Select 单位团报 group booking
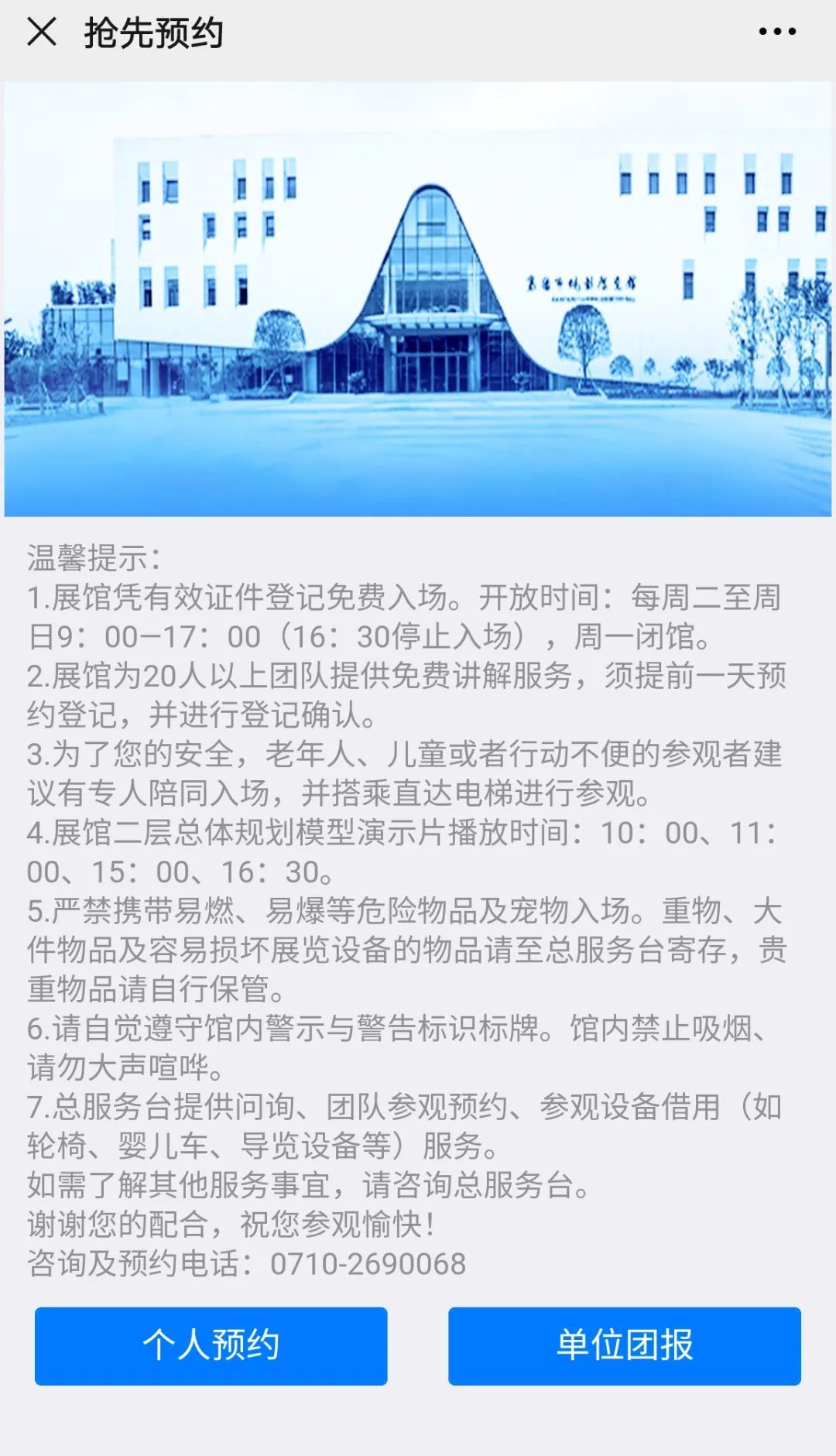The width and height of the screenshot is (836, 1456). [624, 1345]
